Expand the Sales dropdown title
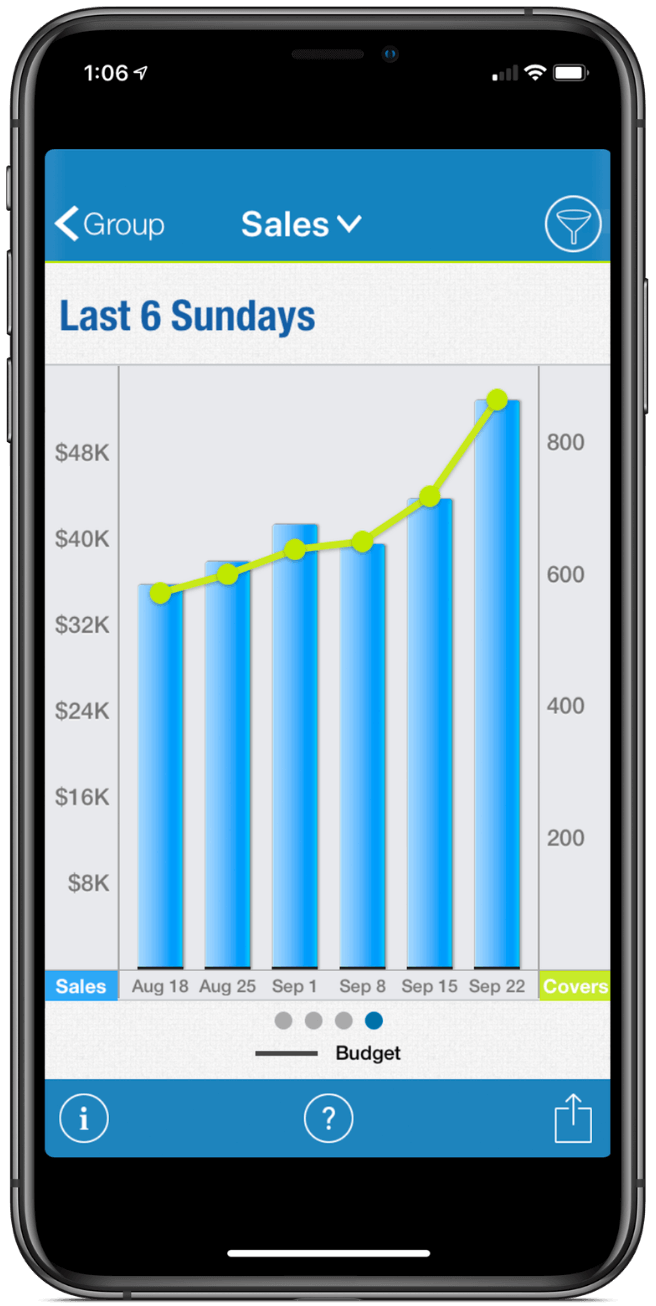 [x=301, y=224]
